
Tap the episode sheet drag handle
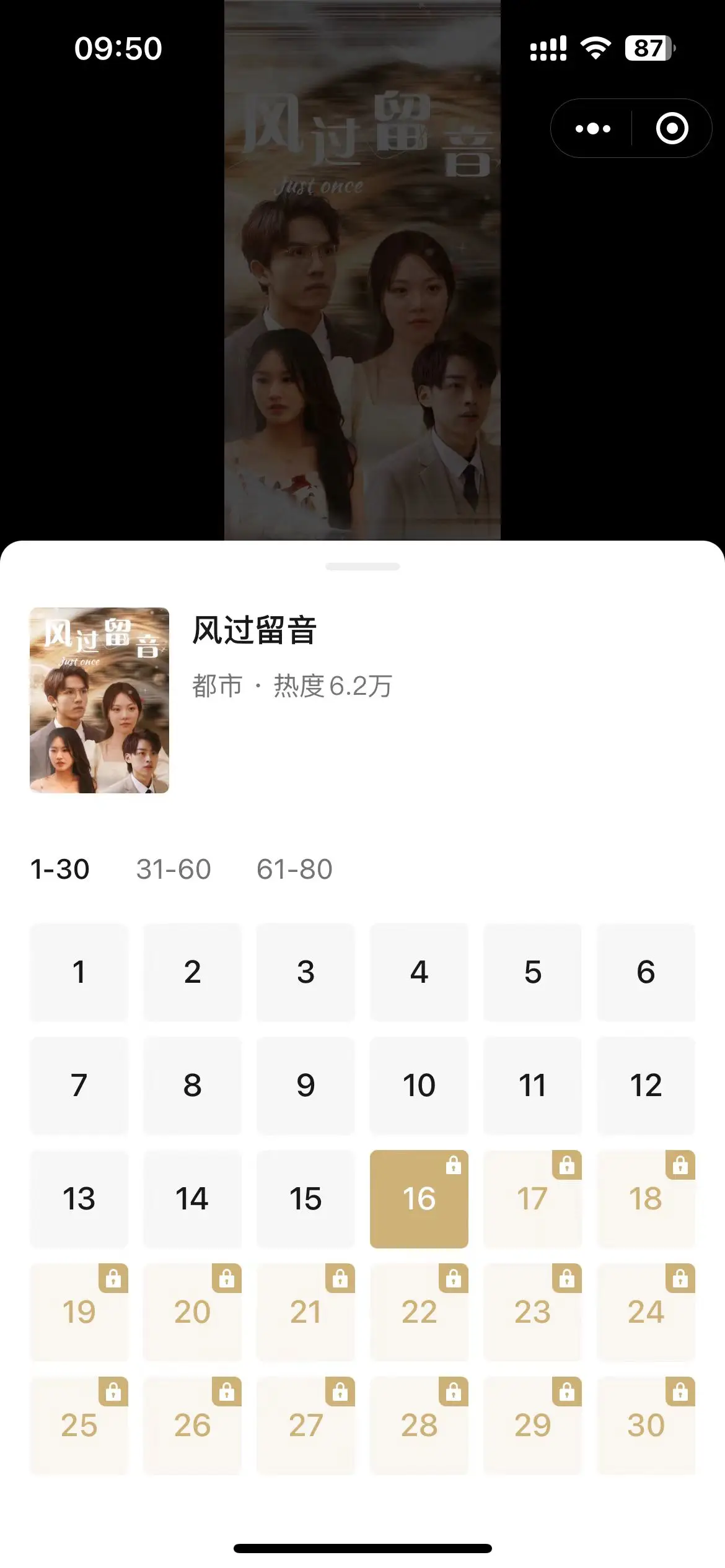click(x=362, y=566)
